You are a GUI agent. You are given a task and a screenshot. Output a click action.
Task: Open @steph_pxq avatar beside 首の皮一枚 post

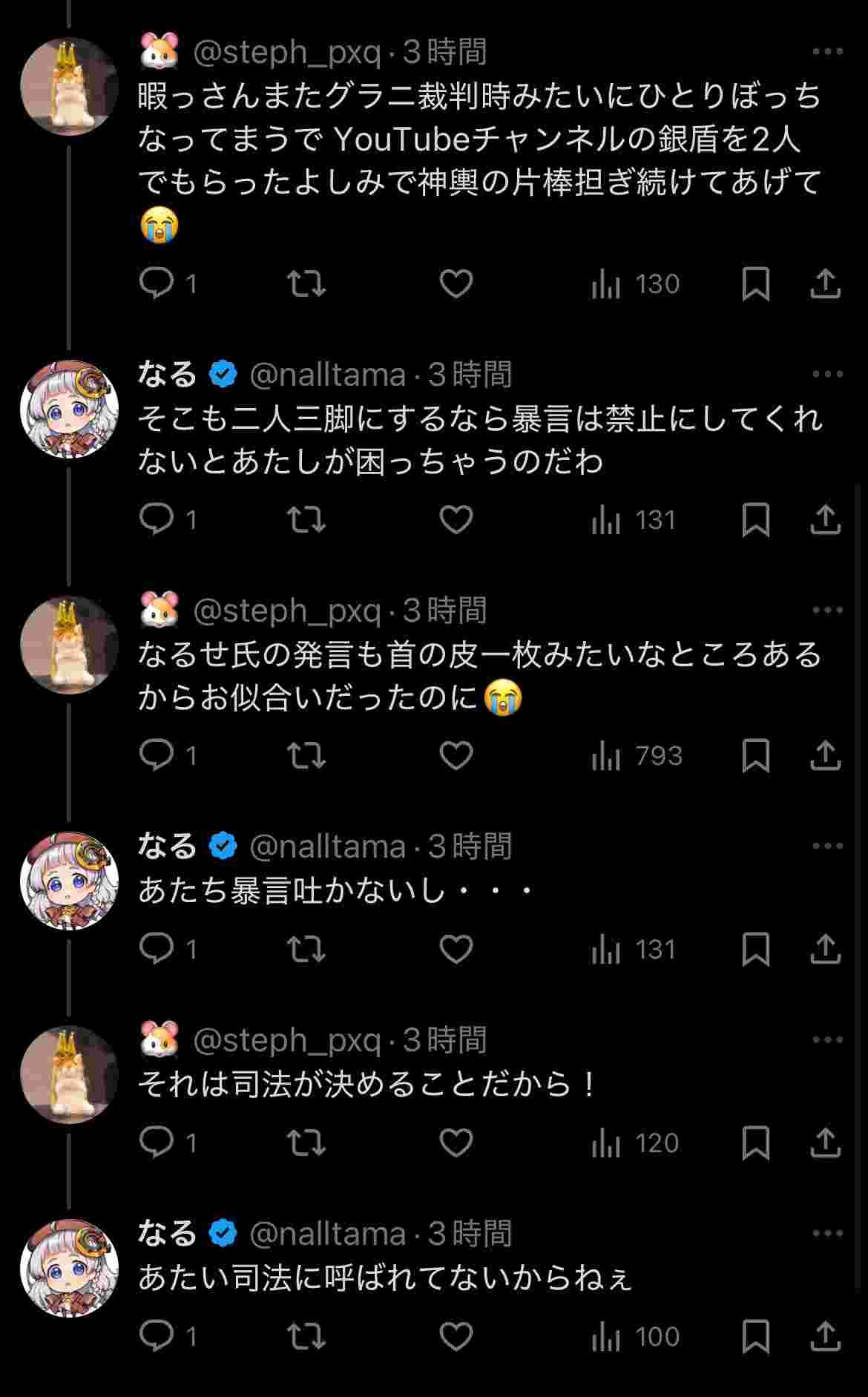coord(69,645)
